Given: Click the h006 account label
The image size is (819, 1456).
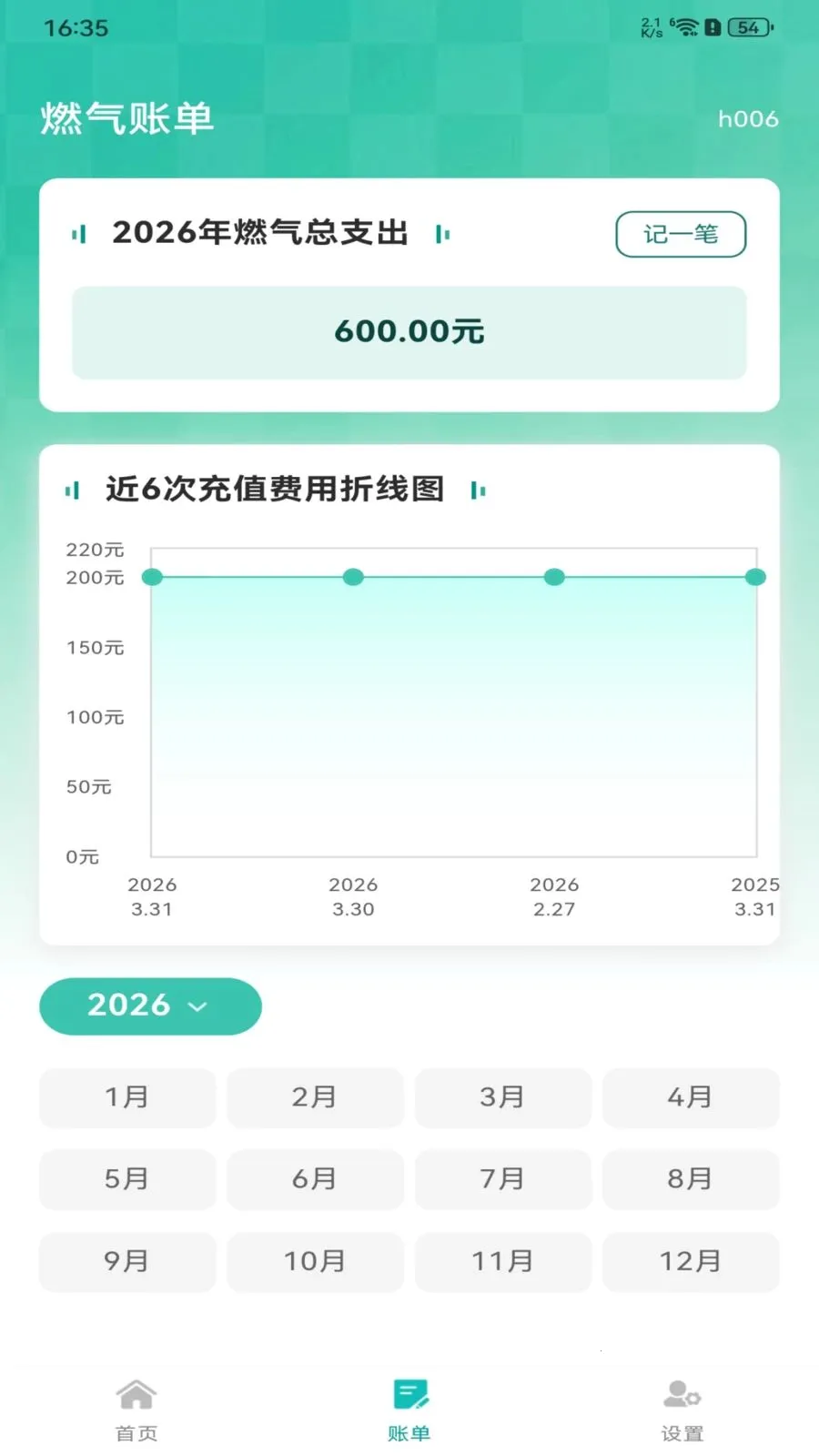Looking at the screenshot, I should (749, 118).
